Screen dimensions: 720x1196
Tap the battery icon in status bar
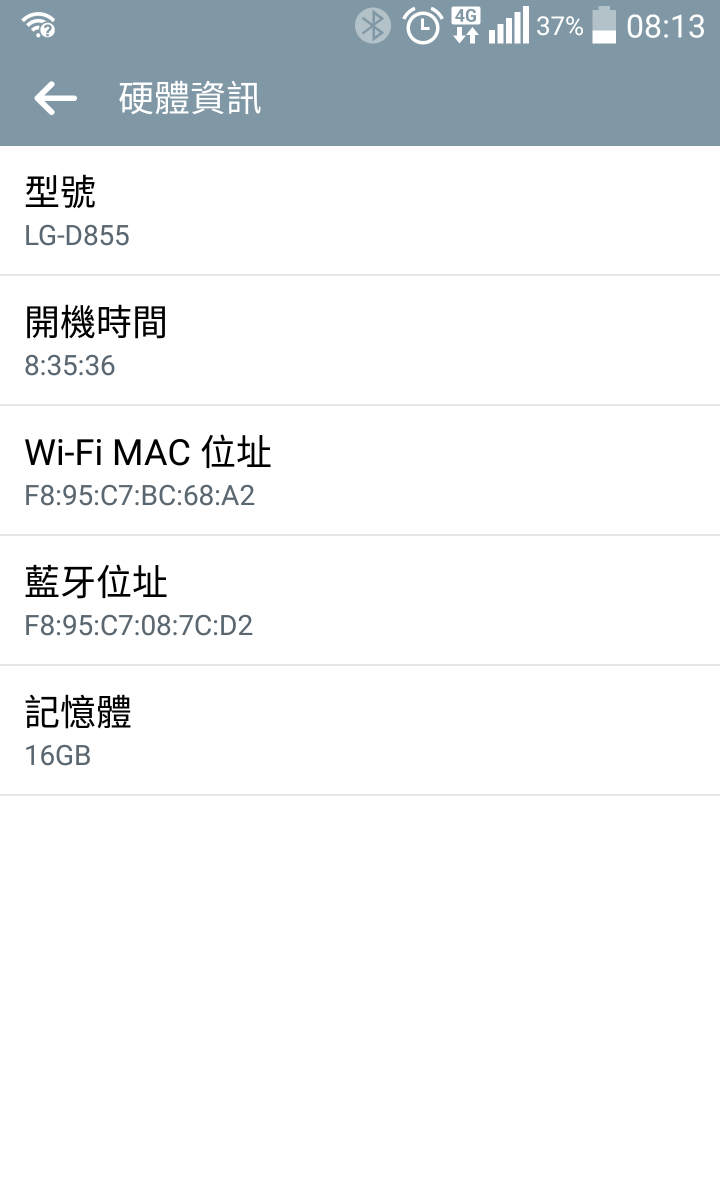606,25
